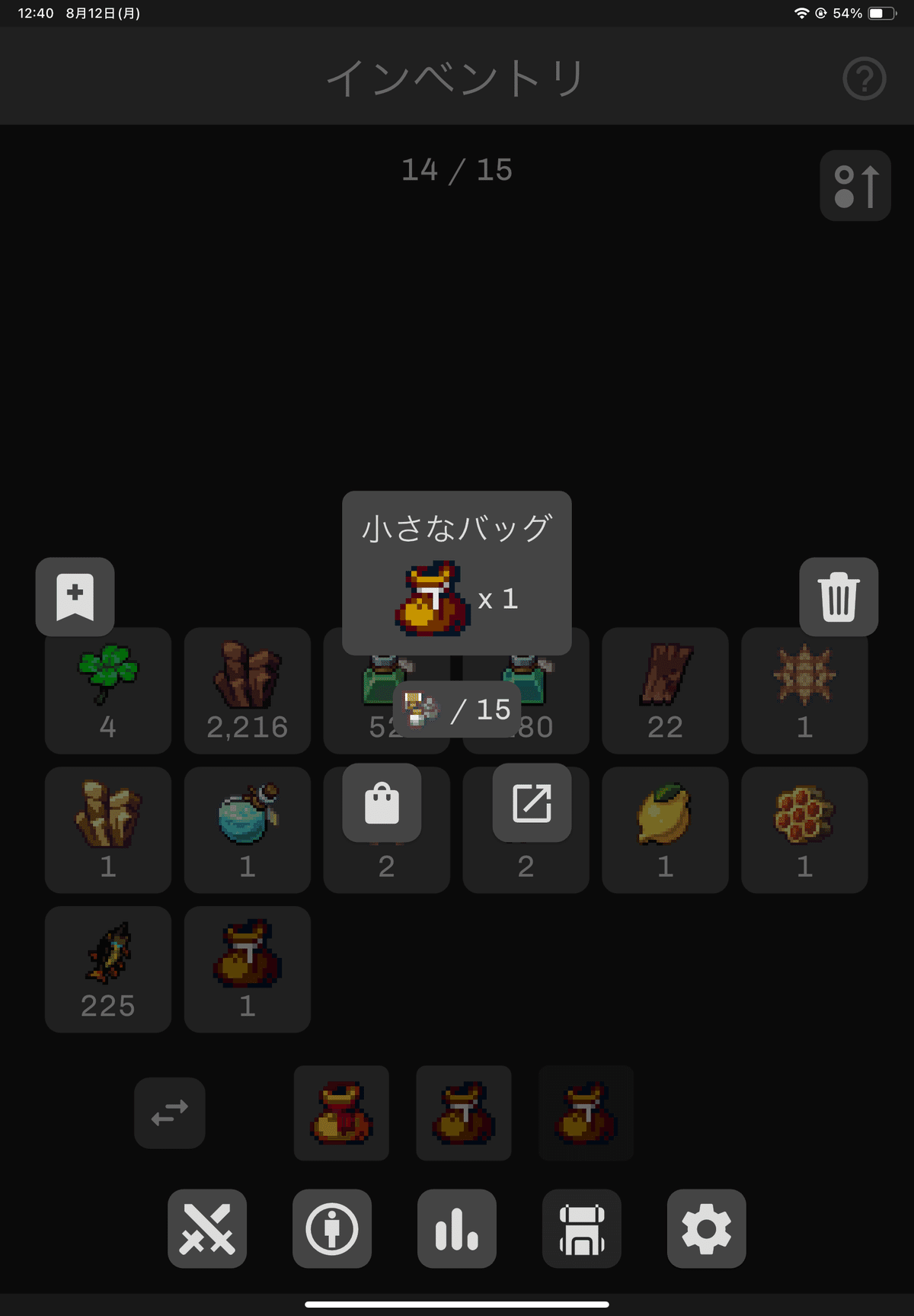914x1316 pixels.
Task: Open the sort items icon top right
Action: tap(855, 186)
